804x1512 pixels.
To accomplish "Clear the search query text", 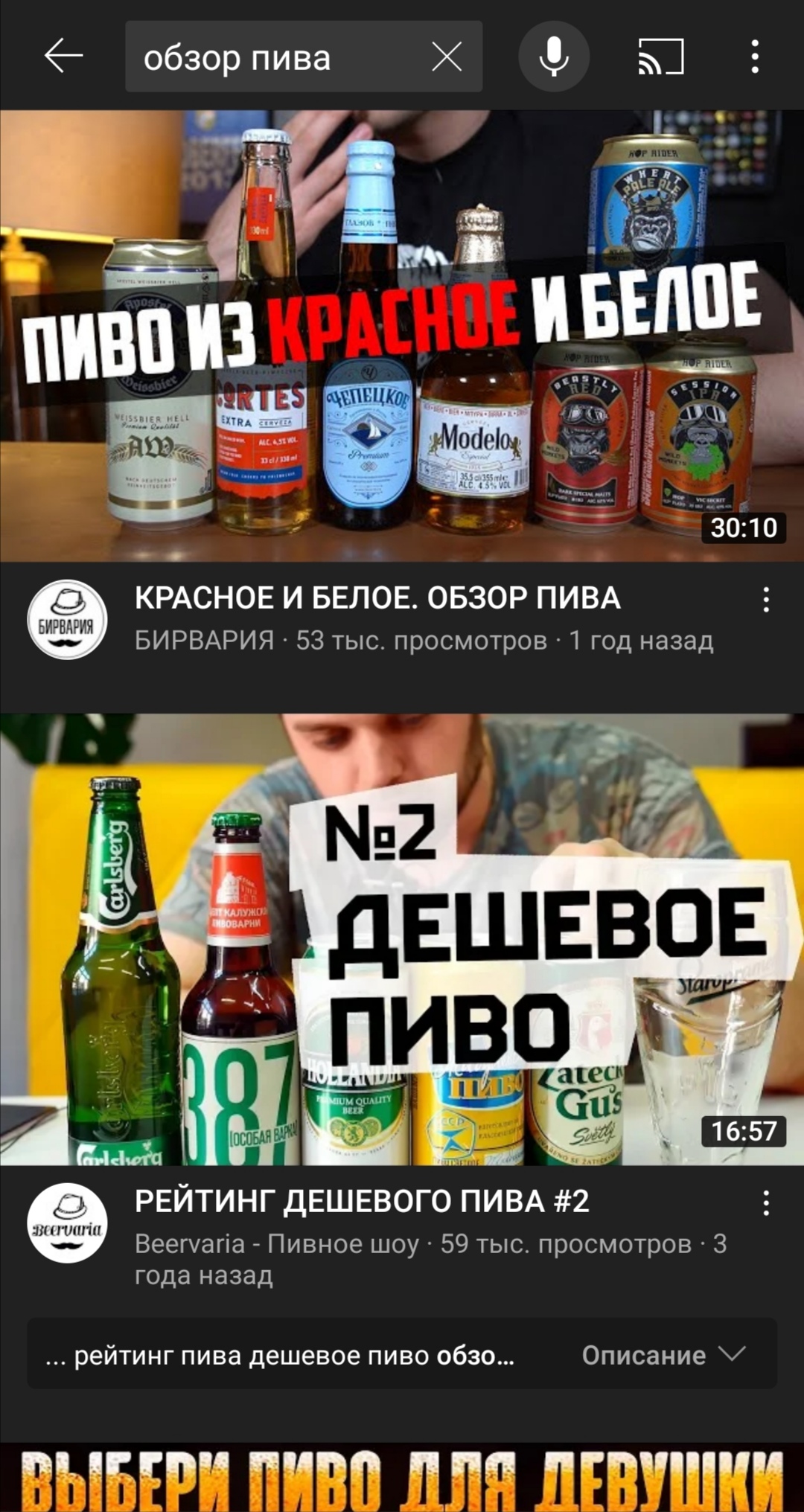I will coord(447,57).
